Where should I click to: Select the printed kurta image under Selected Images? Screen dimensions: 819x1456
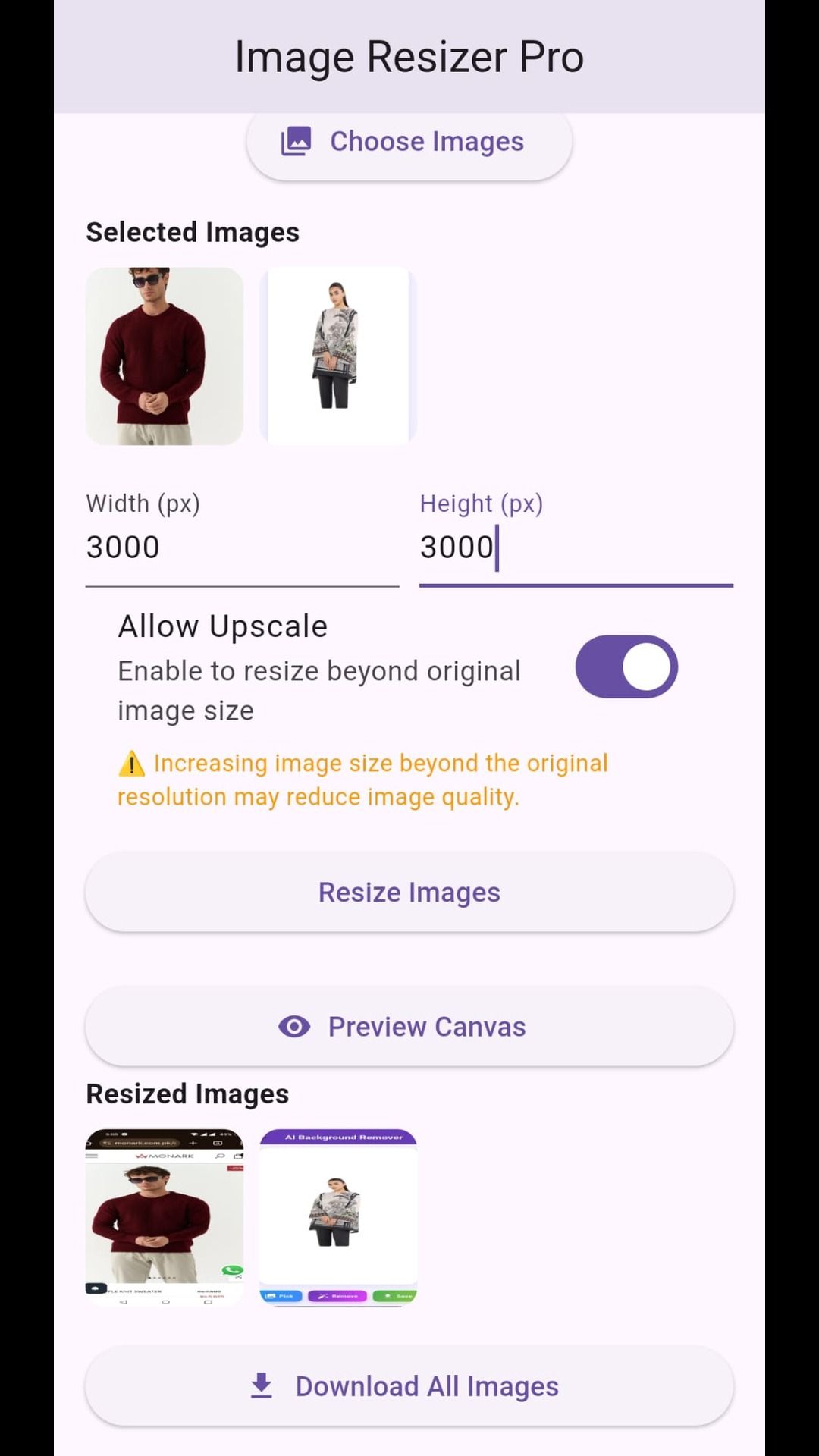[338, 356]
